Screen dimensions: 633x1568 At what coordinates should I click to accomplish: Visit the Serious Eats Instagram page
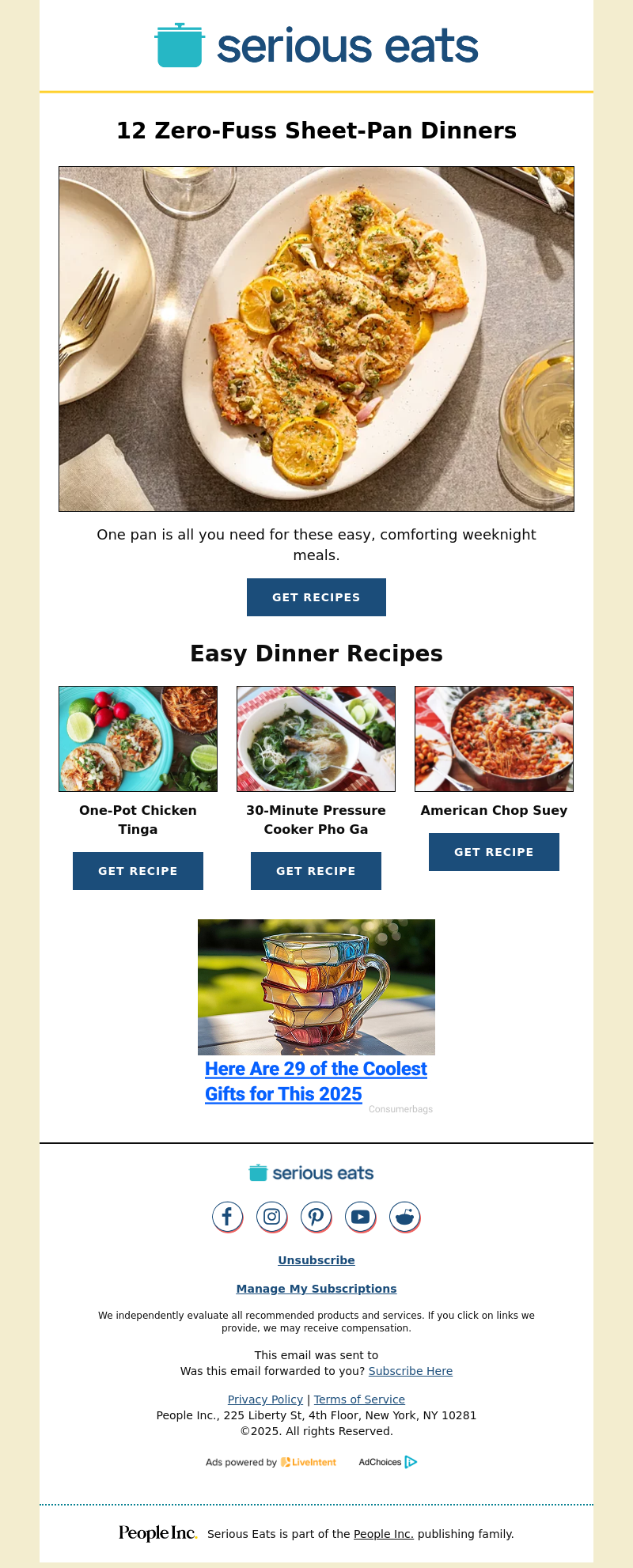271,1216
